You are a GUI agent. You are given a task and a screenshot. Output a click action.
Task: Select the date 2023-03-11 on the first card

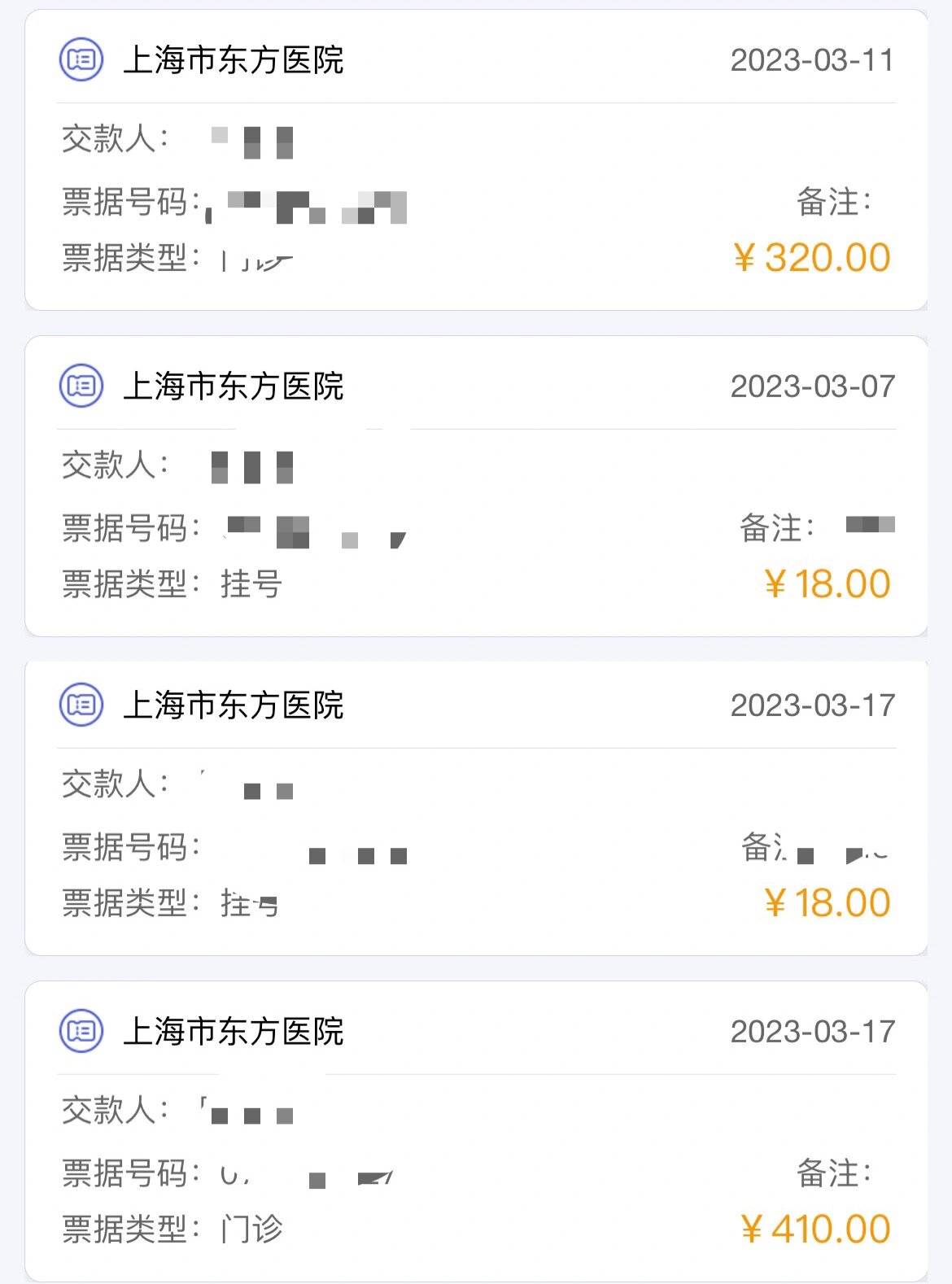(x=812, y=59)
